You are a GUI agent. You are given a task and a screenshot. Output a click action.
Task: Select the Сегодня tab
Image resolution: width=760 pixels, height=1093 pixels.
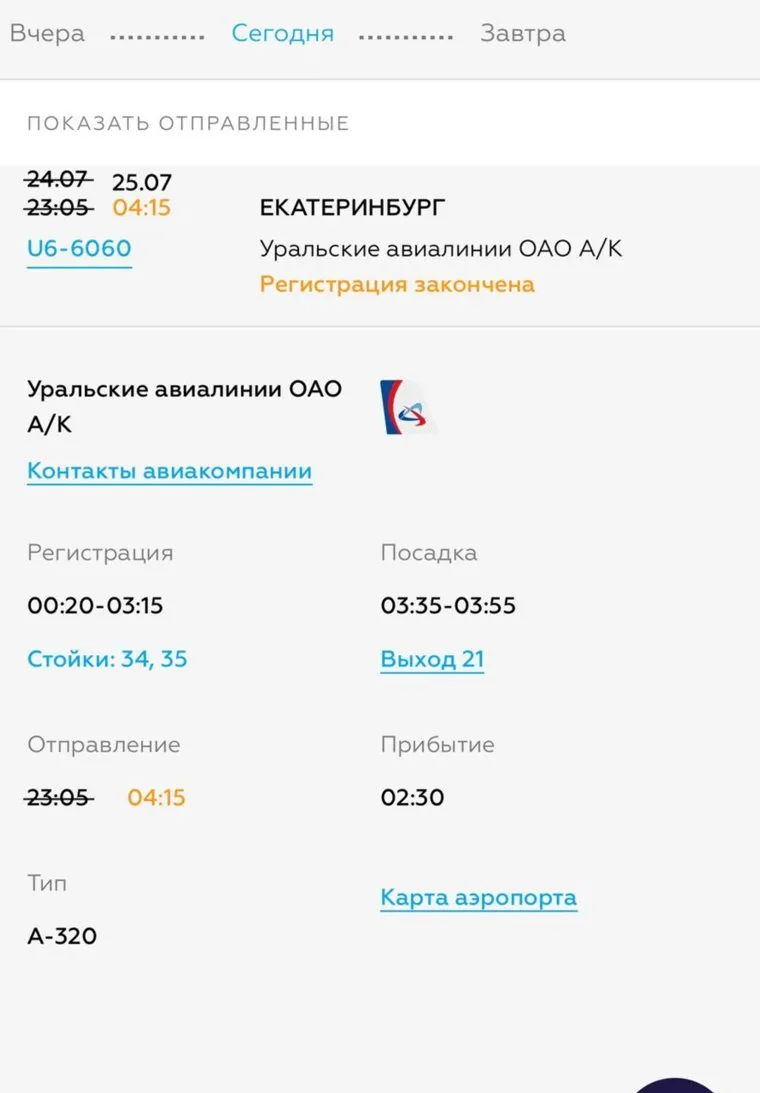282,33
